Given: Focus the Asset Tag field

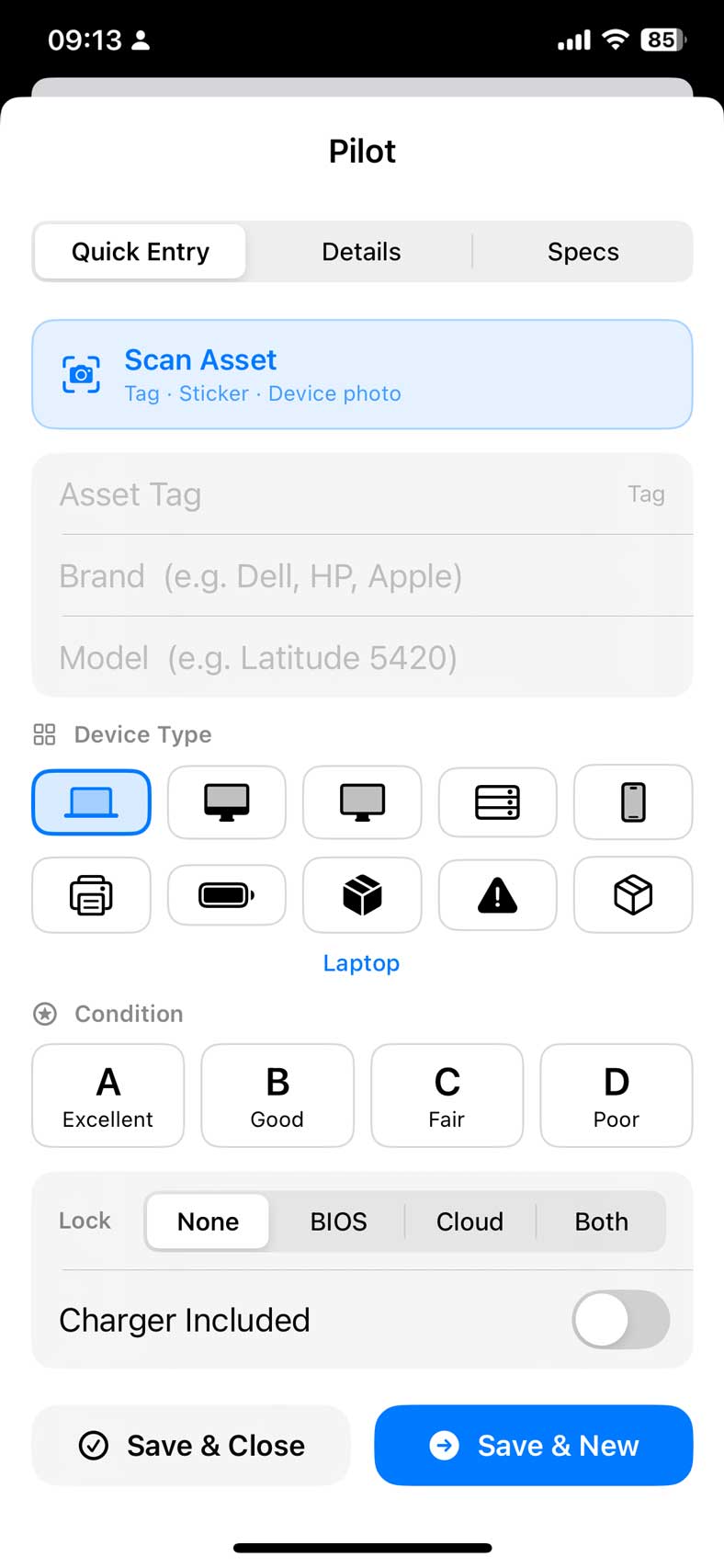Looking at the screenshot, I should click(x=362, y=494).
